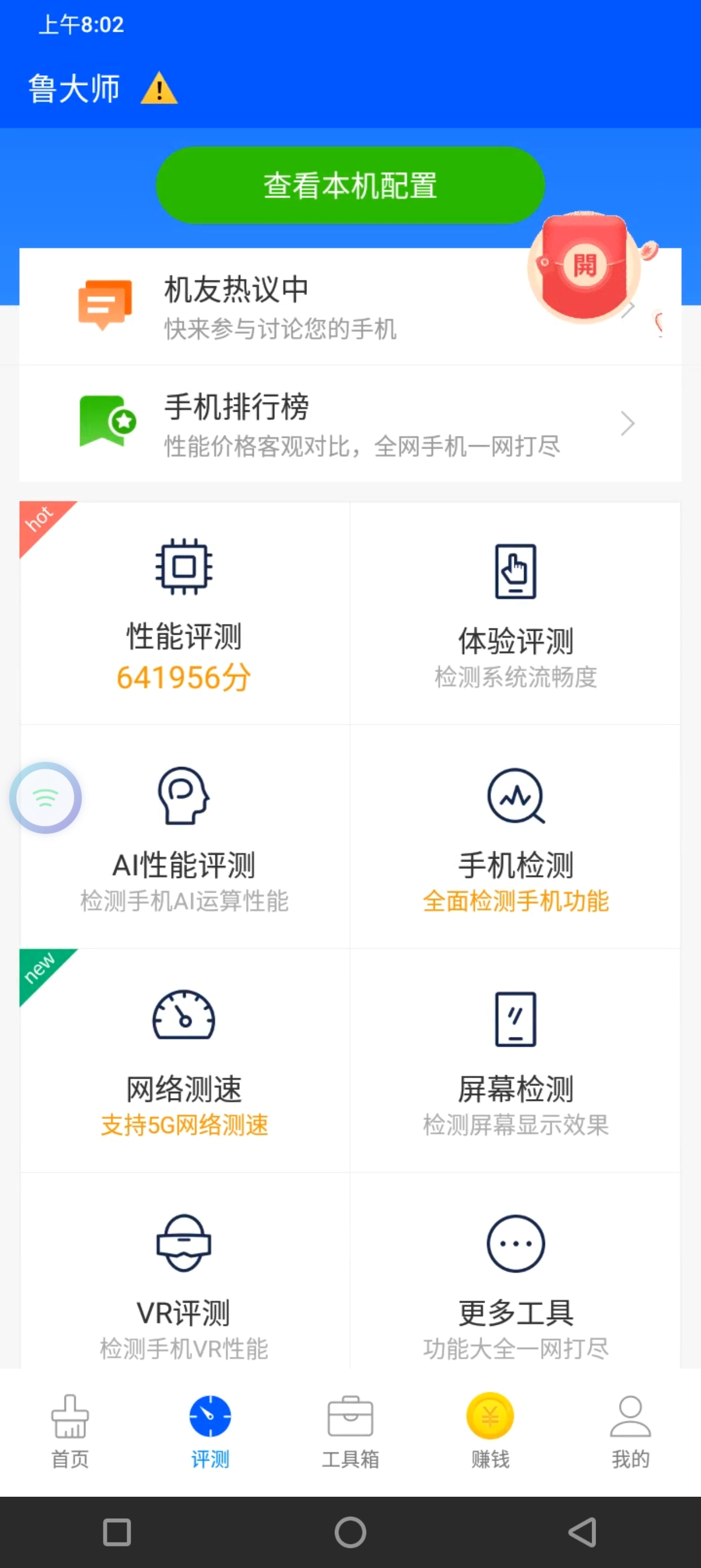Start the 性能评测 benchmark
The image size is (701, 1568).
(184, 614)
